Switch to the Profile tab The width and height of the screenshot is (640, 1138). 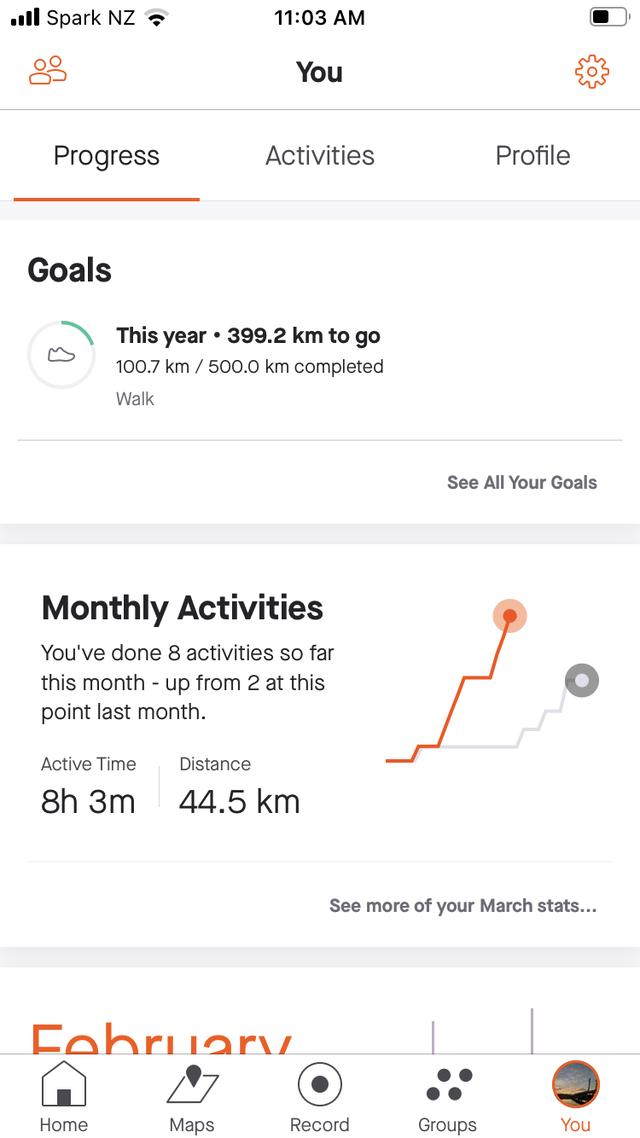533,156
